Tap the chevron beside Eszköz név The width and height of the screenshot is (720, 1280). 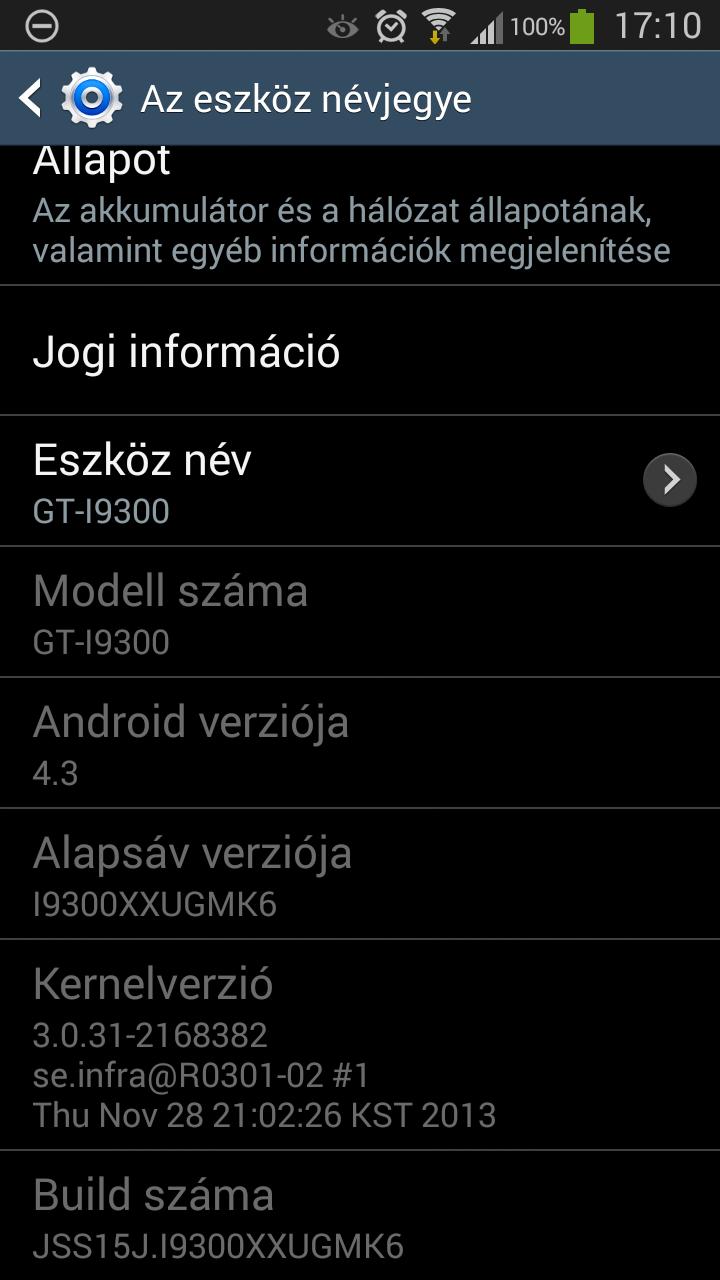pos(670,480)
